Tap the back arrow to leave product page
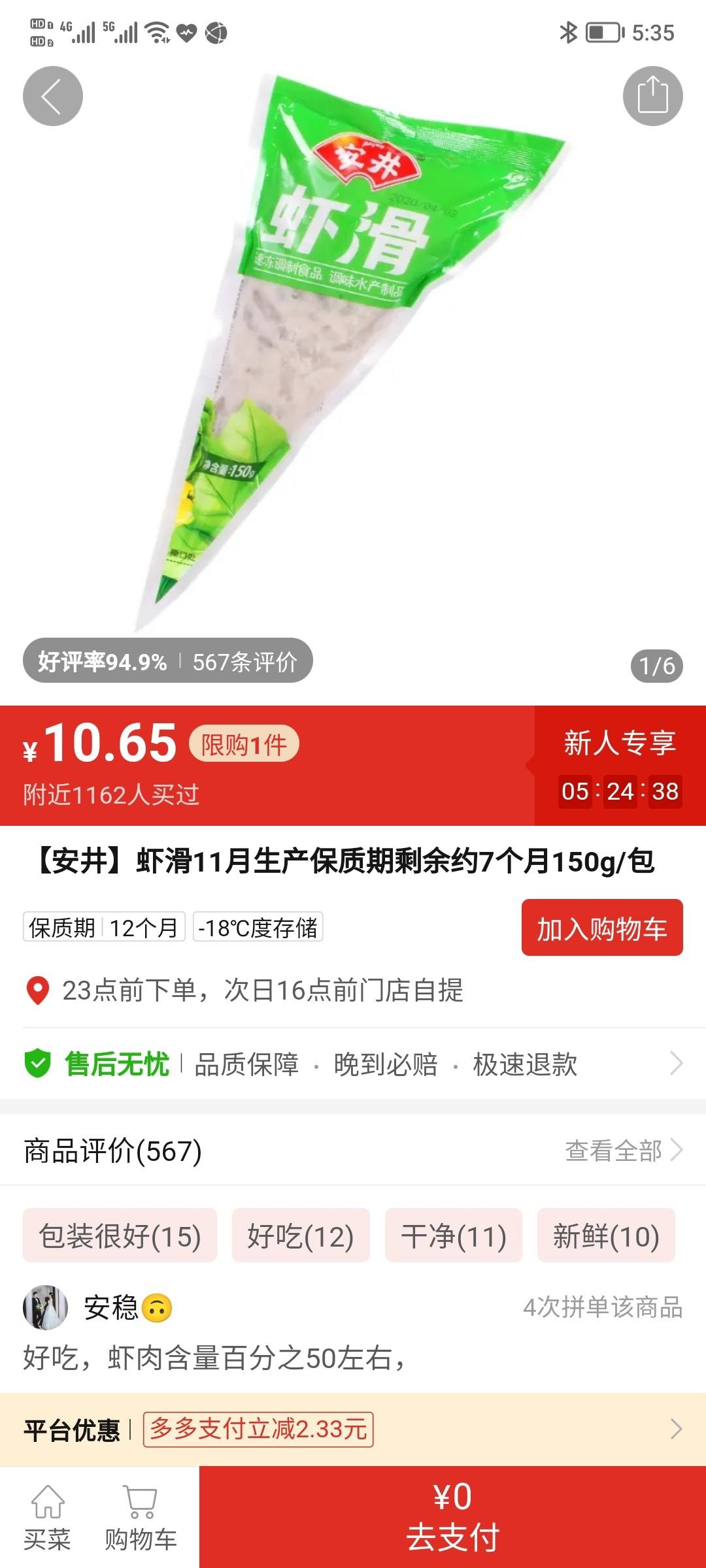 click(49, 95)
